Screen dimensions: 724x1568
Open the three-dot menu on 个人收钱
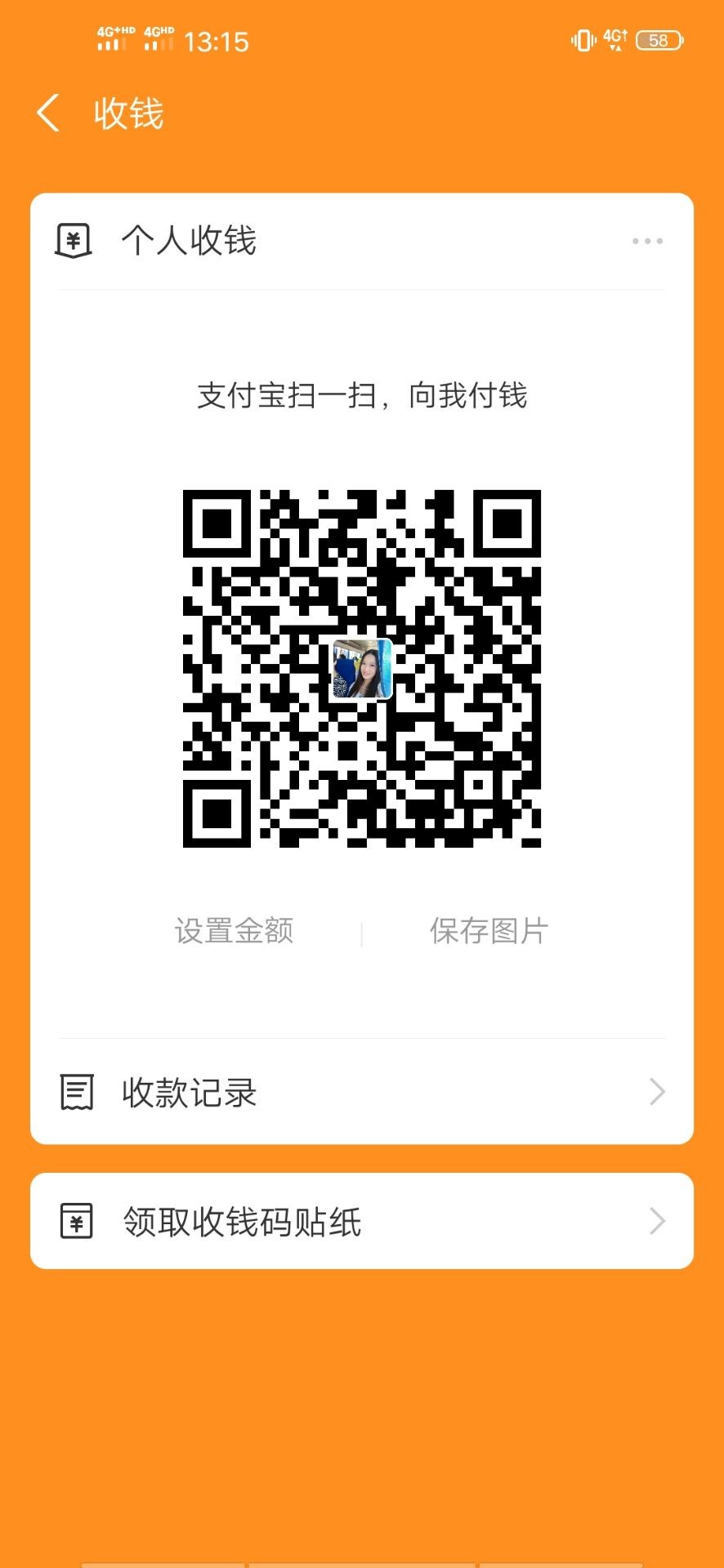point(647,241)
